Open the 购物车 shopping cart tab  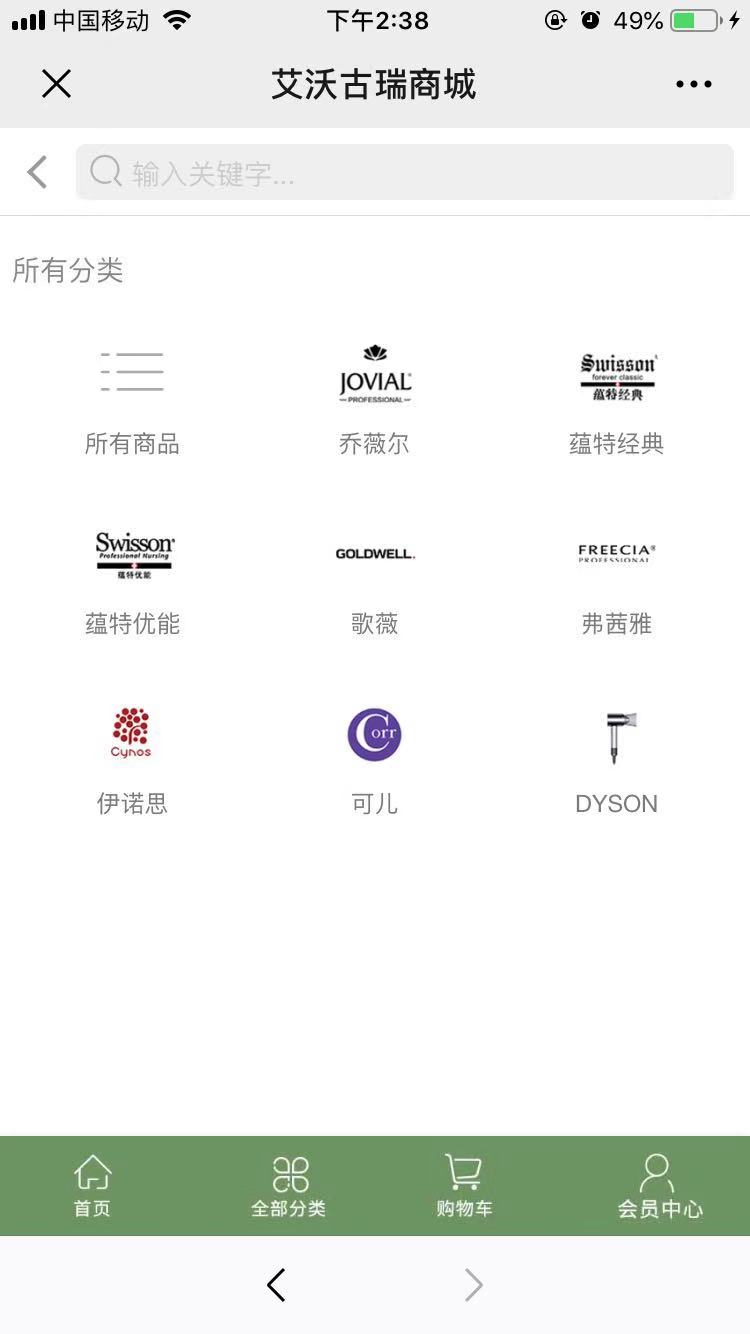[x=464, y=1186]
